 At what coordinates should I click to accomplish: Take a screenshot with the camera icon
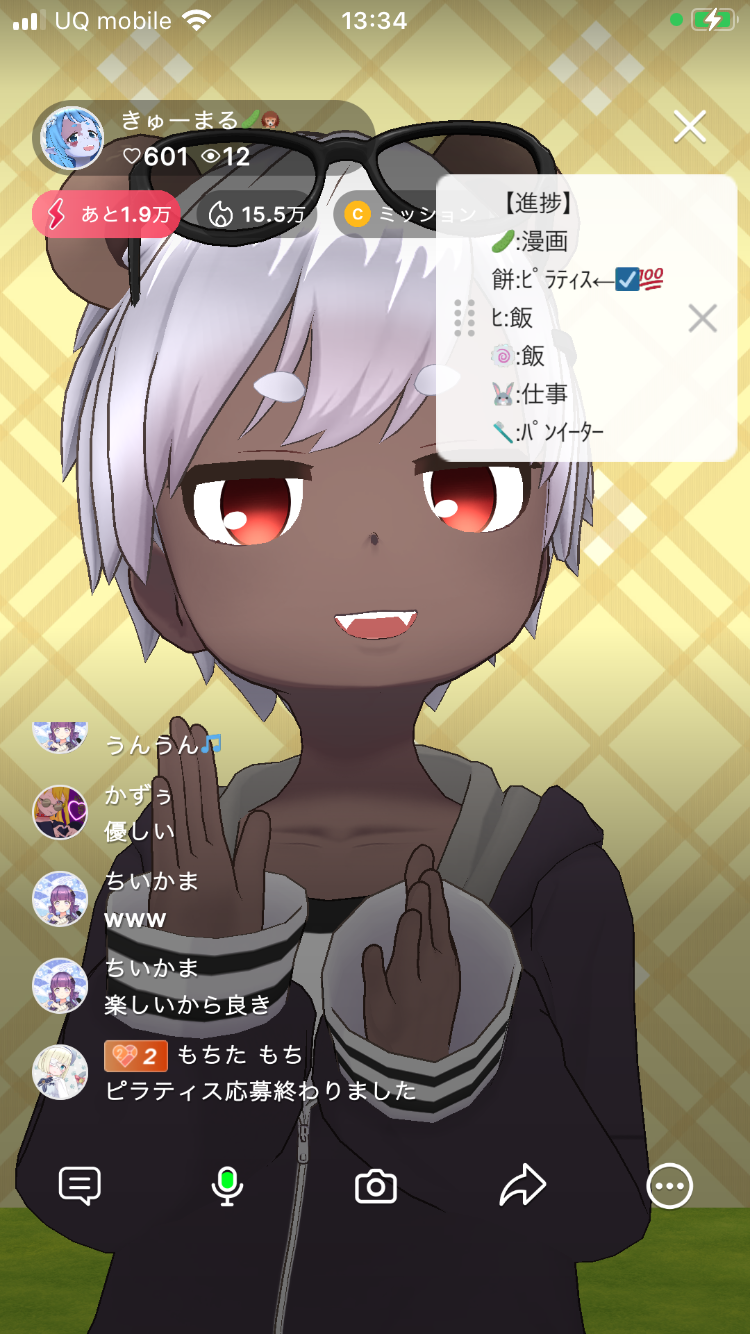(x=376, y=1187)
